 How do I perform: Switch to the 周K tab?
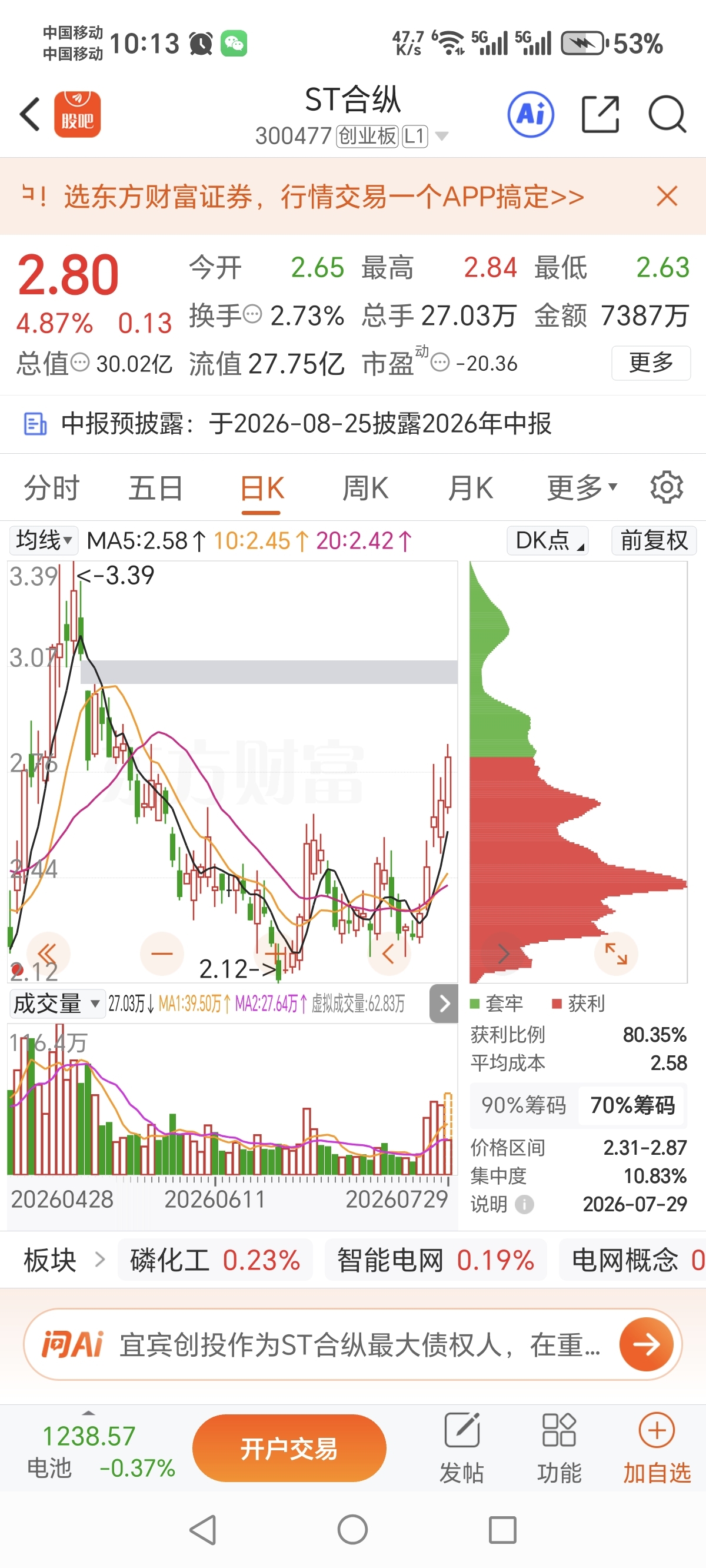[x=365, y=487]
